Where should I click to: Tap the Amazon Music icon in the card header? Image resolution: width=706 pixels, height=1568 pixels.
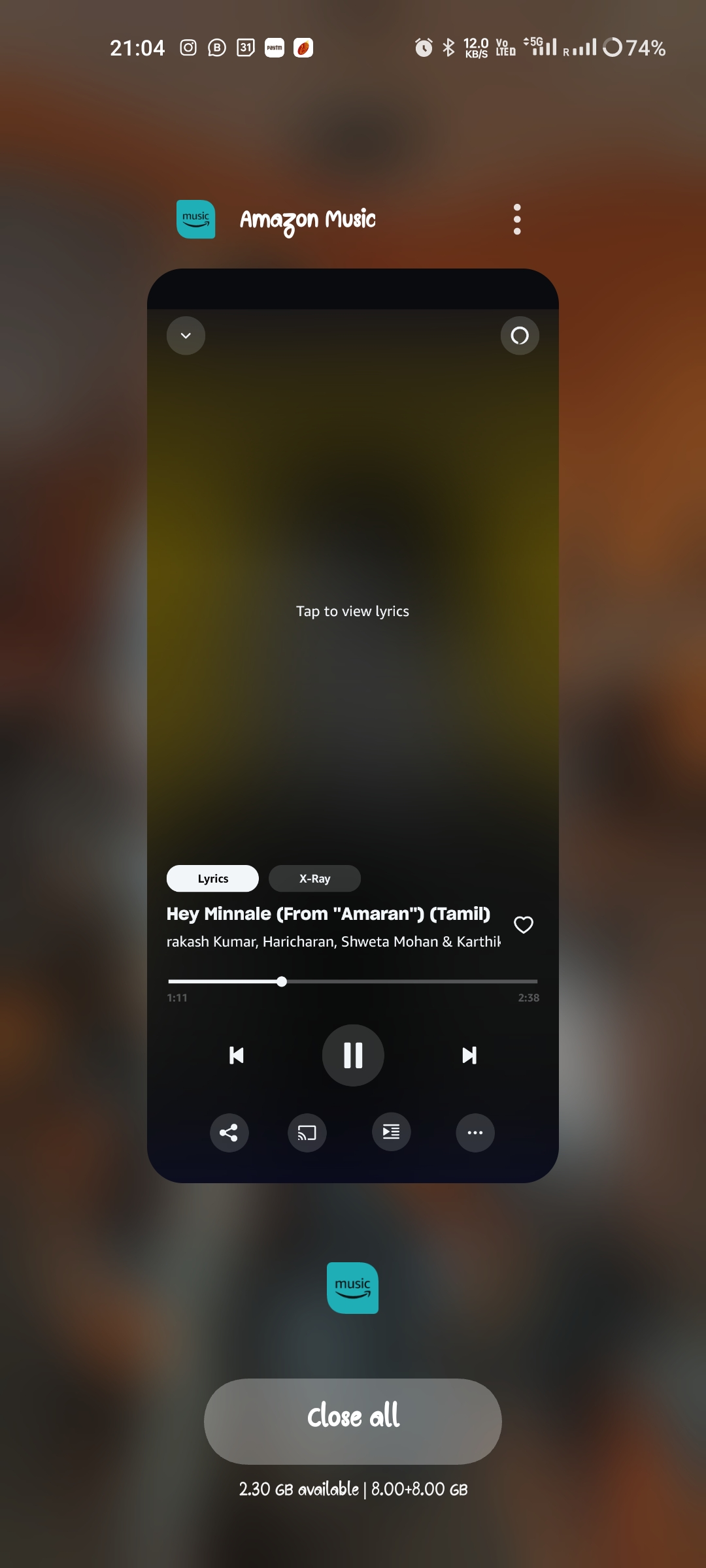tap(196, 220)
